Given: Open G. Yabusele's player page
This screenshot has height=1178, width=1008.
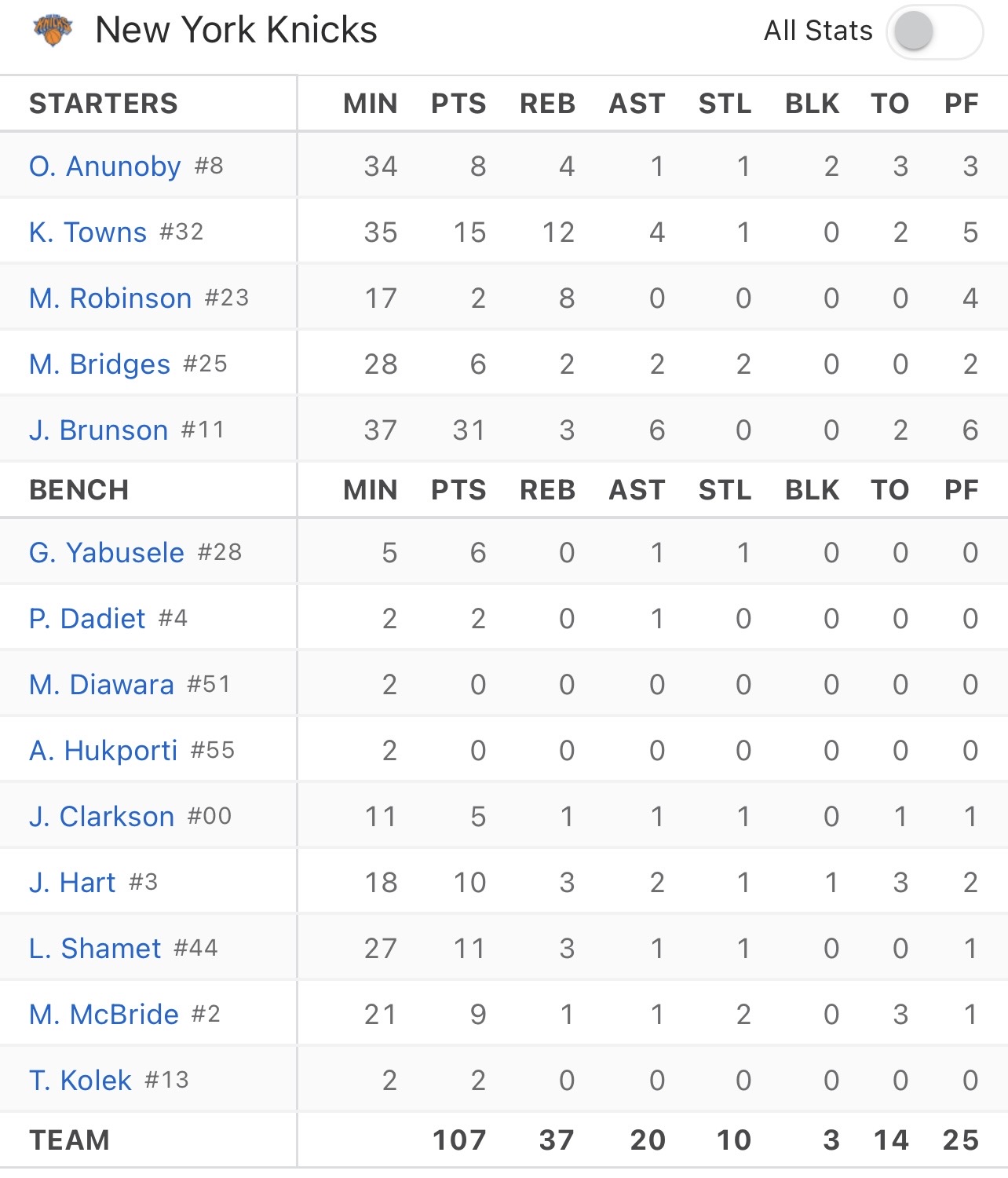Looking at the screenshot, I should click(107, 553).
